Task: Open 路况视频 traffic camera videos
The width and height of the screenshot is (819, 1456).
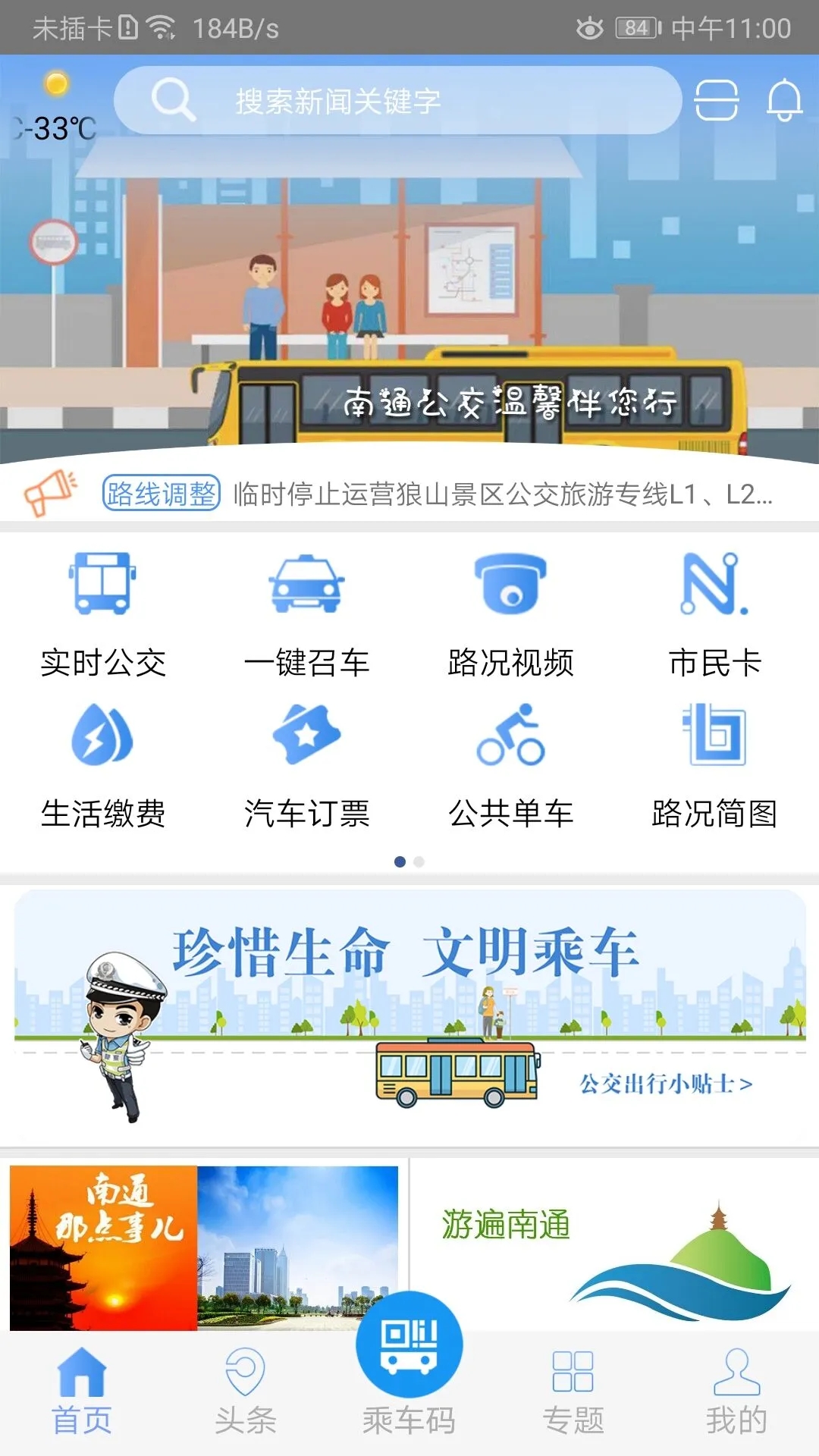Action: click(x=512, y=614)
